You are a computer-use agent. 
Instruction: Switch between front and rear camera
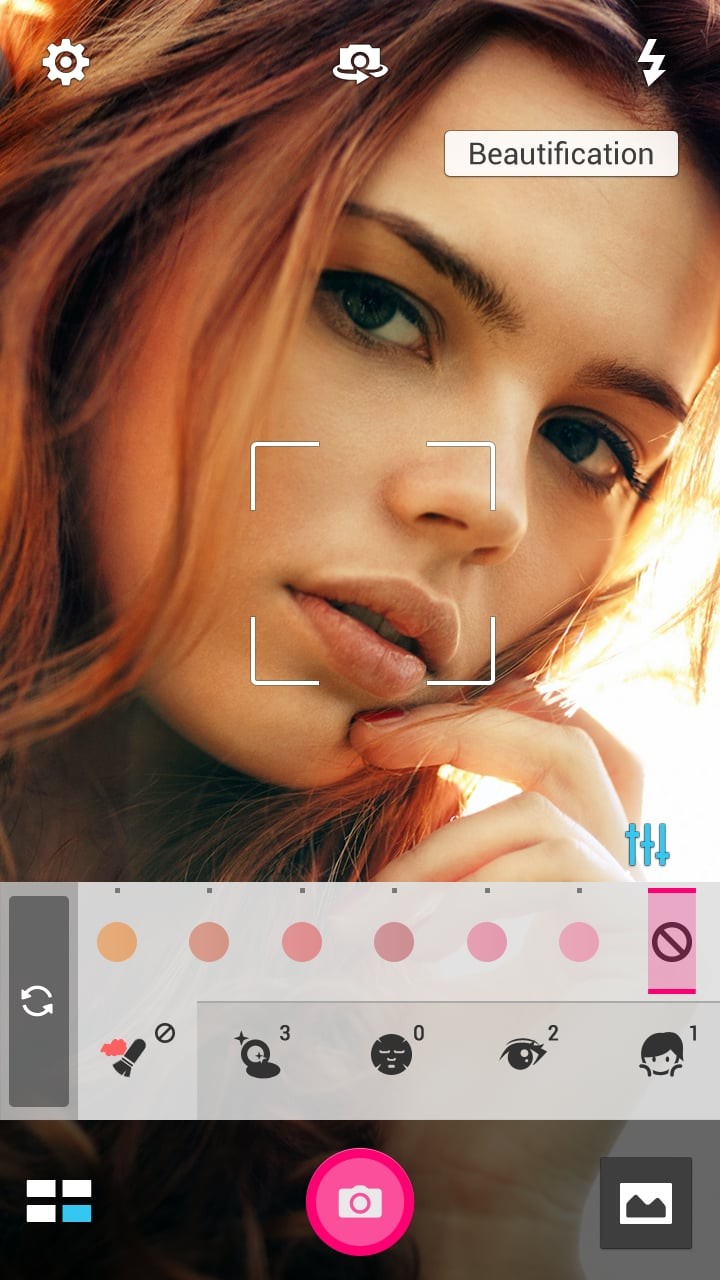359,63
